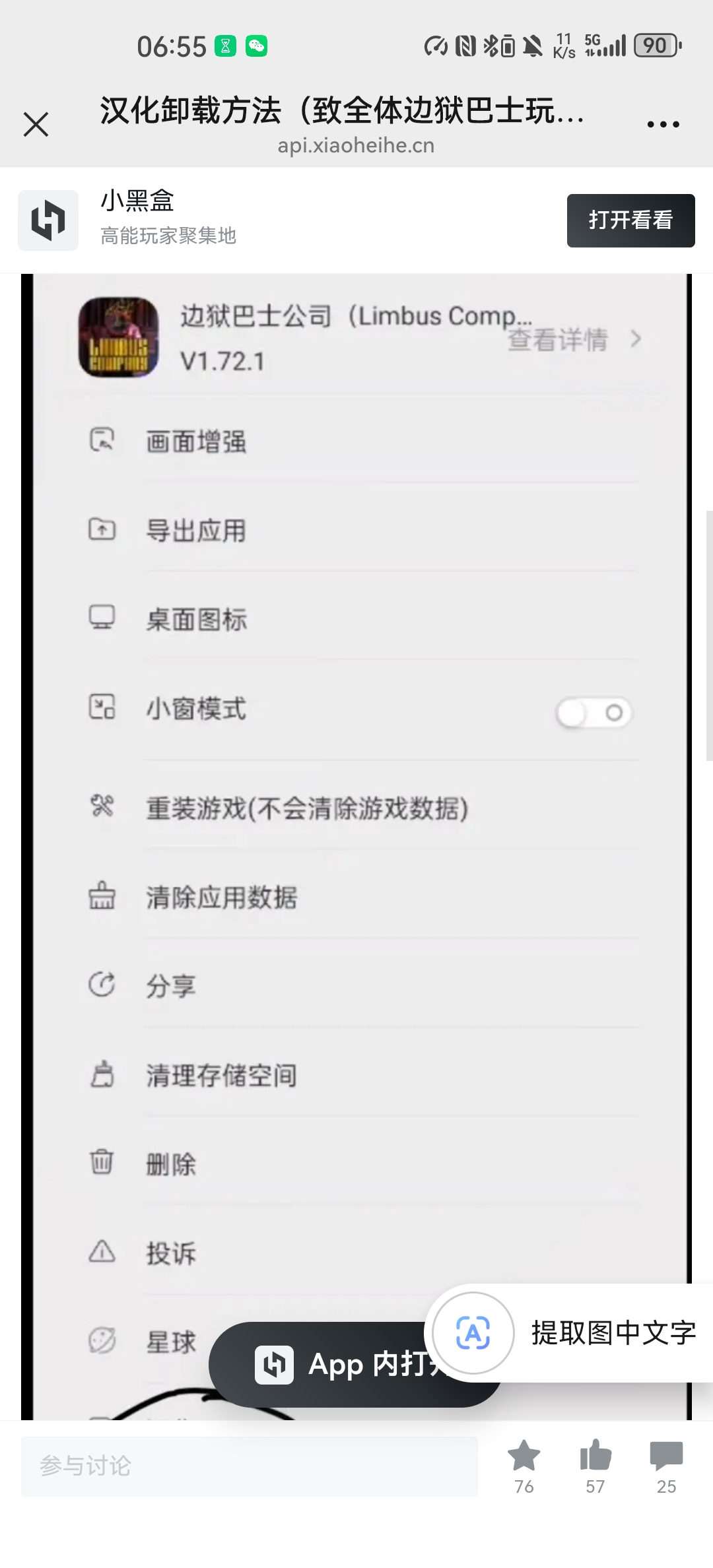
Task: Close the web page with the X
Action: pyautogui.click(x=36, y=124)
